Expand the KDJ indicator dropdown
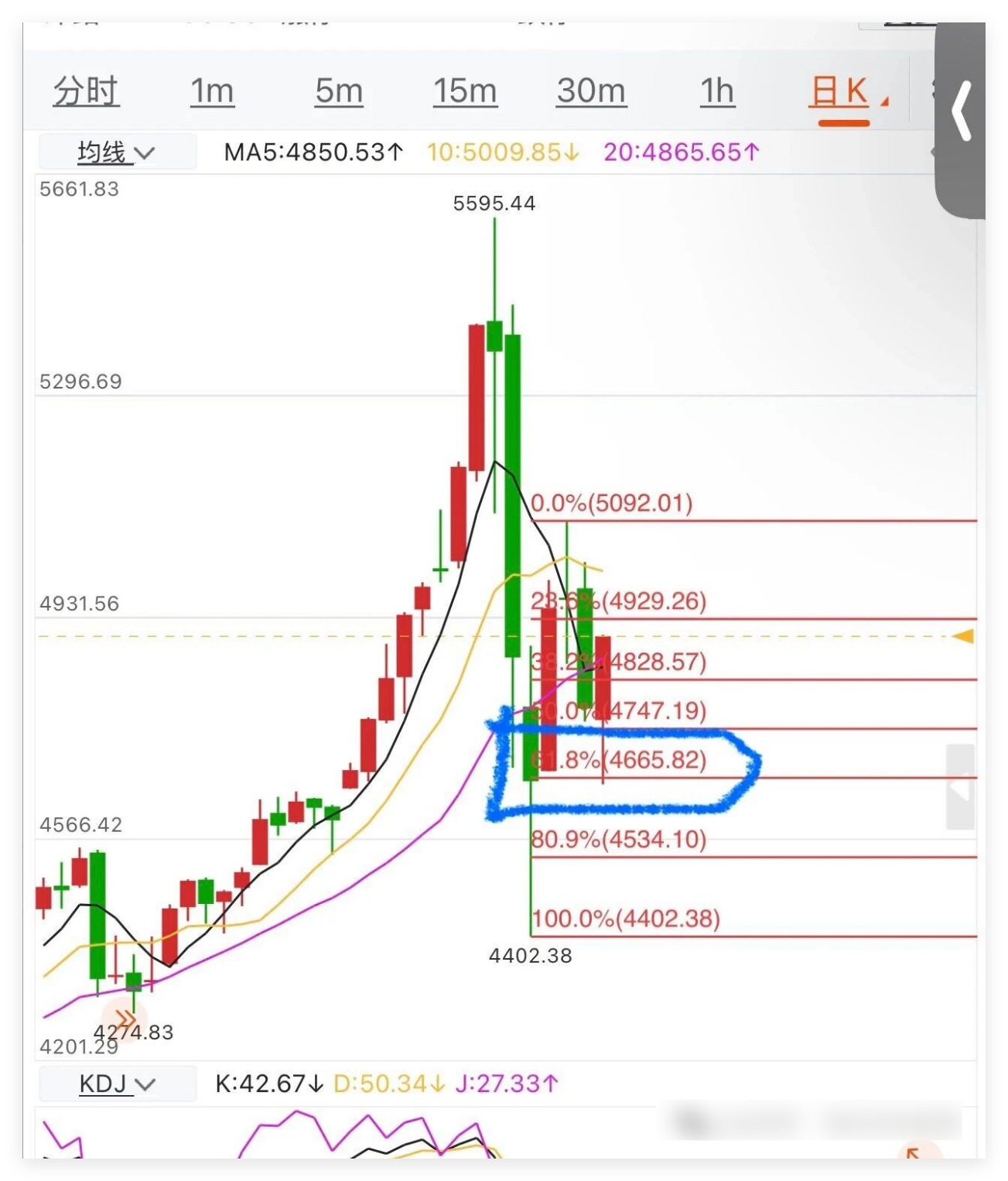The height and width of the screenshot is (1181, 1008). pyautogui.click(x=114, y=1084)
